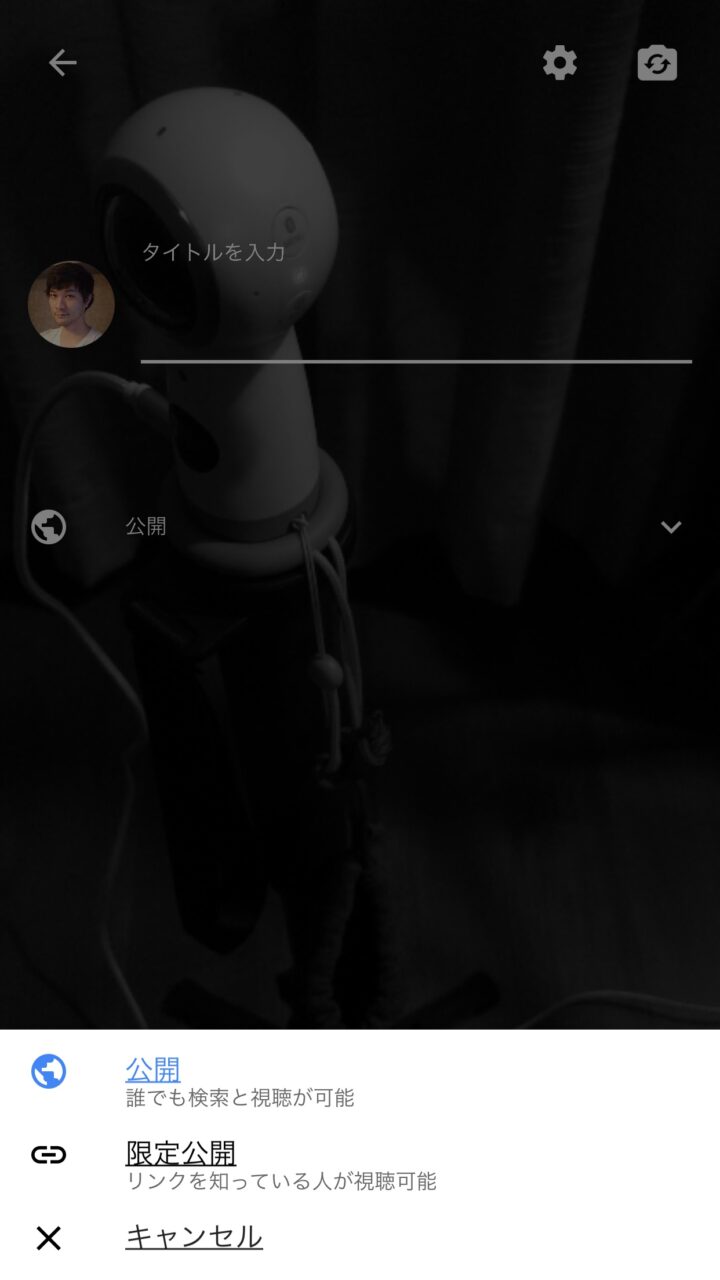This screenshot has height=1280, width=720.
Task: Open the settings gear
Action: tap(560, 63)
